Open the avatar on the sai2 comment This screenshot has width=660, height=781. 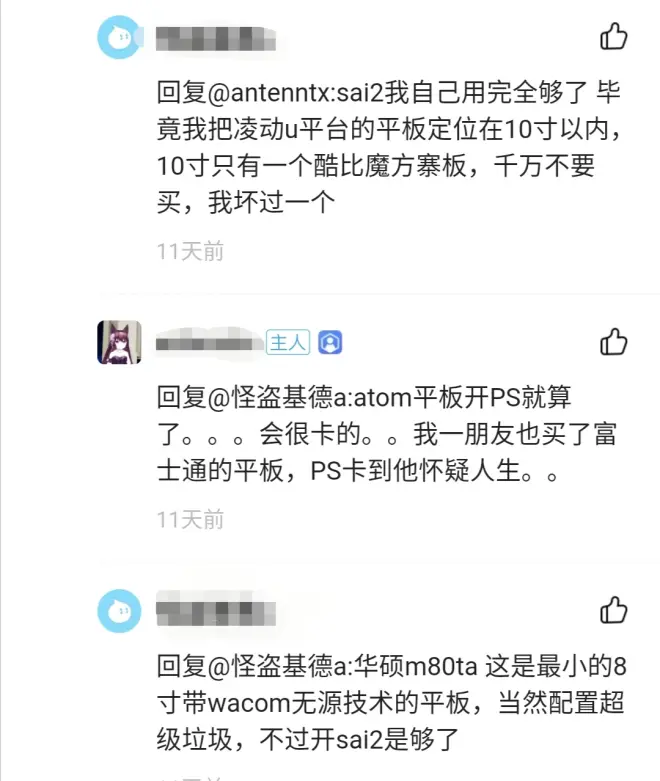point(119,39)
